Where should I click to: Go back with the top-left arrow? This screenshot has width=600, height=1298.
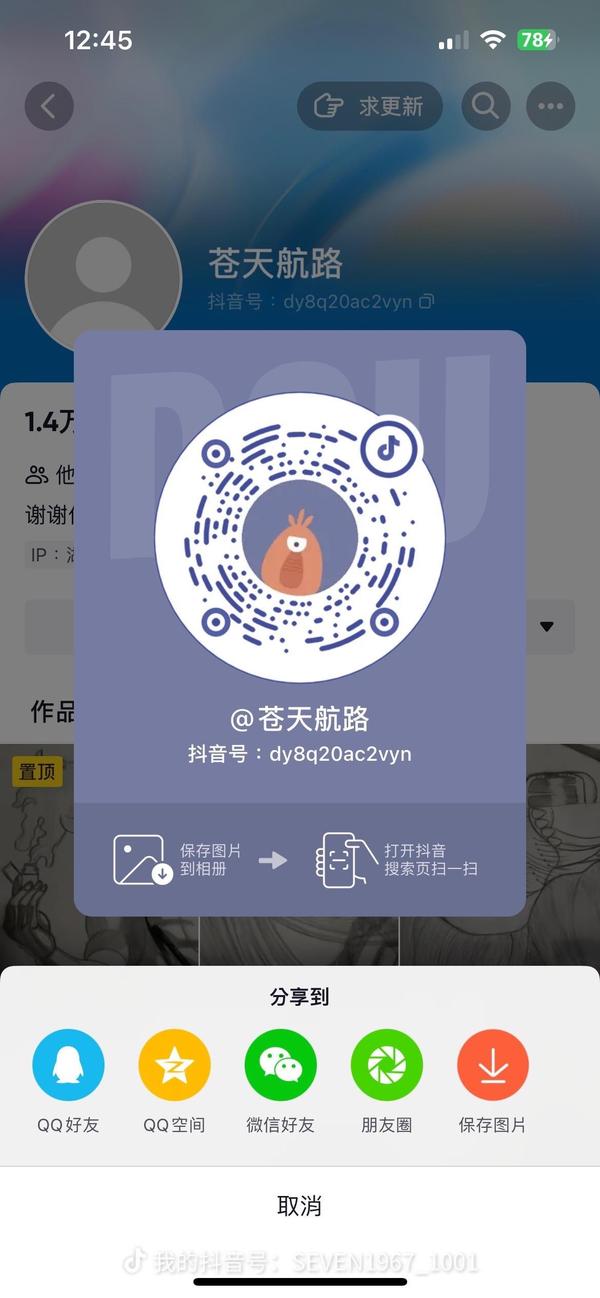(49, 105)
